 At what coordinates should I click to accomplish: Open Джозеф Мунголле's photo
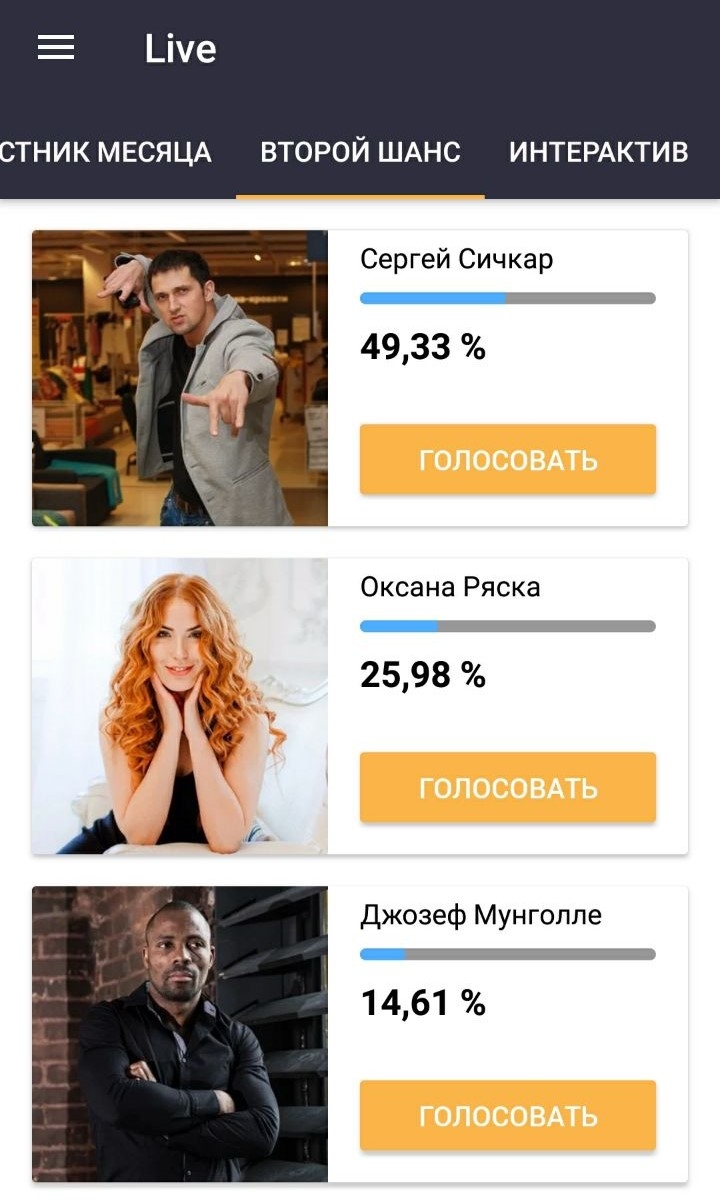[x=180, y=1034]
